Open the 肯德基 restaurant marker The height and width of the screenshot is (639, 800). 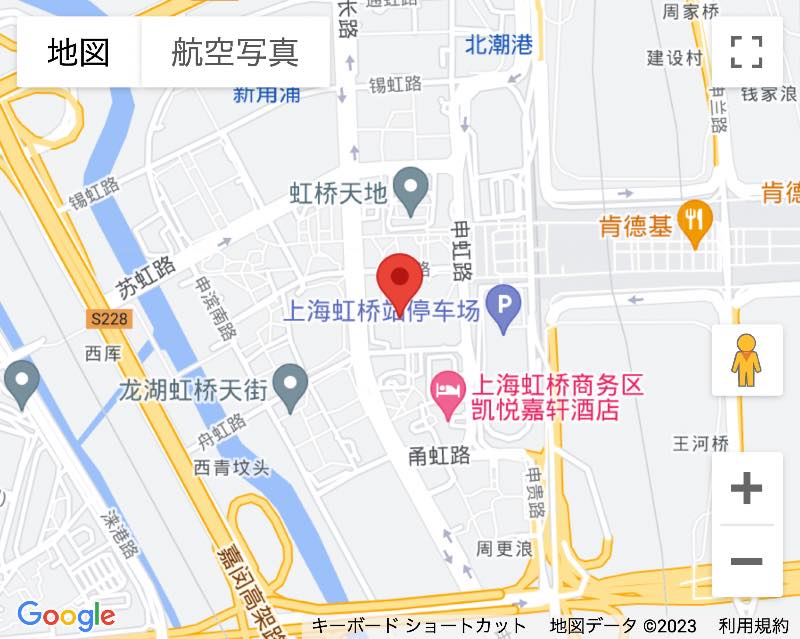694,222
